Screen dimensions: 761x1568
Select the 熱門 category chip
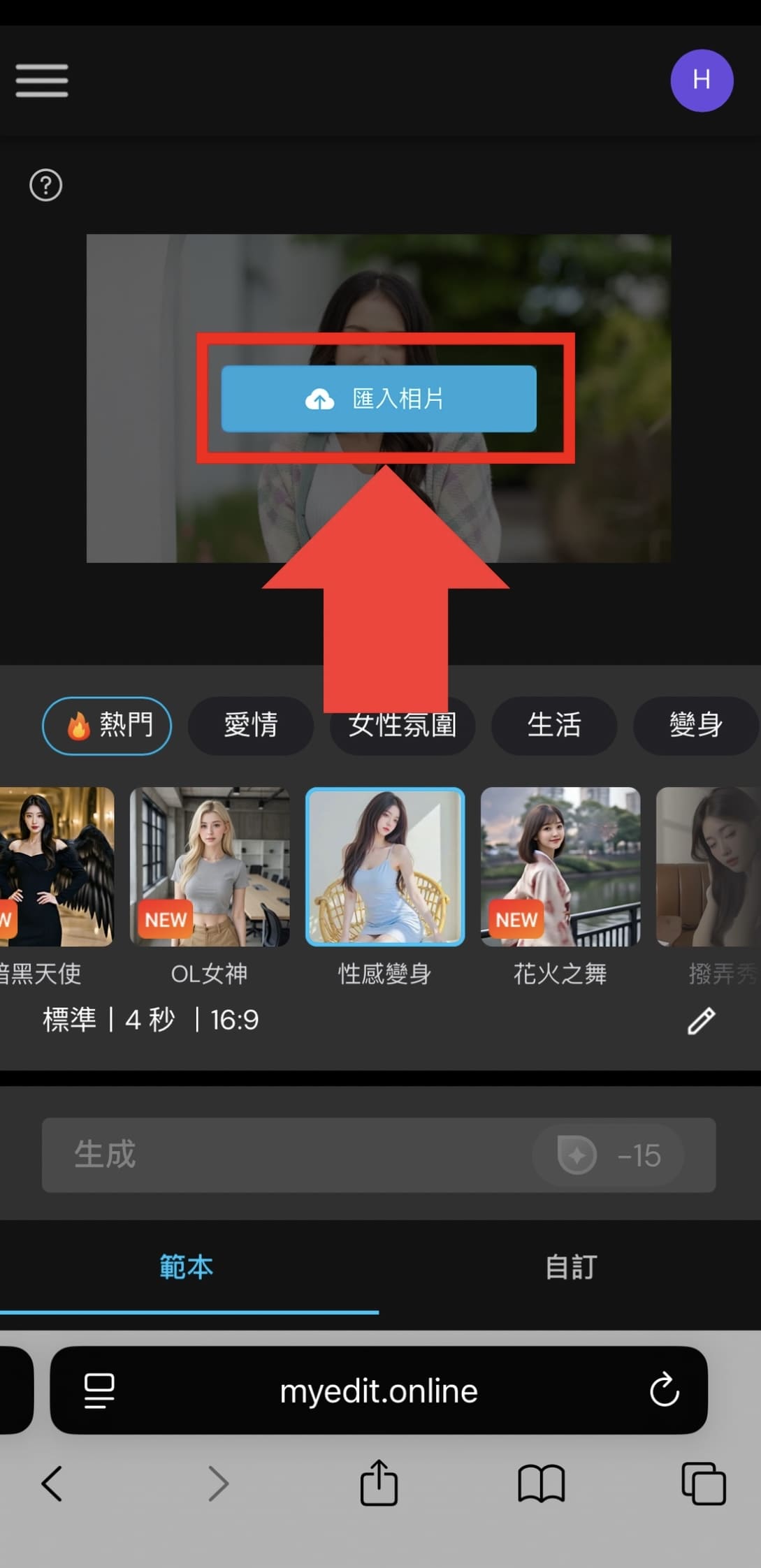107,726
